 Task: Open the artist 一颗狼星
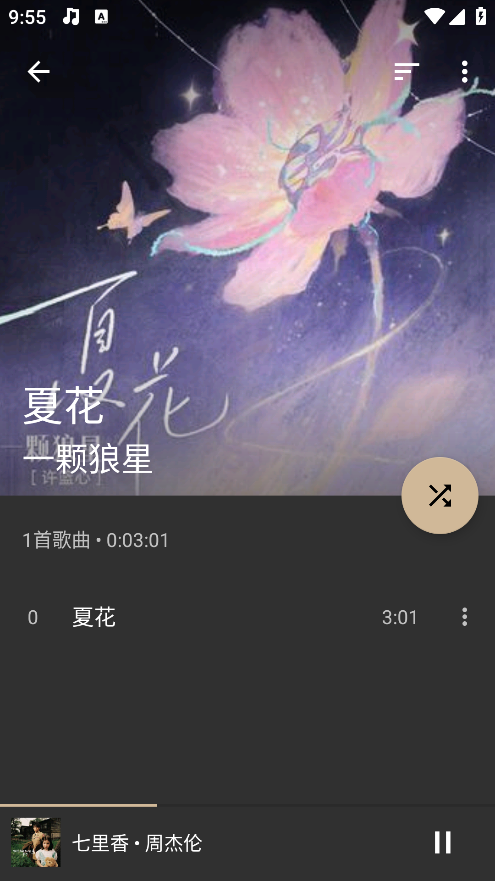point(88,458)
